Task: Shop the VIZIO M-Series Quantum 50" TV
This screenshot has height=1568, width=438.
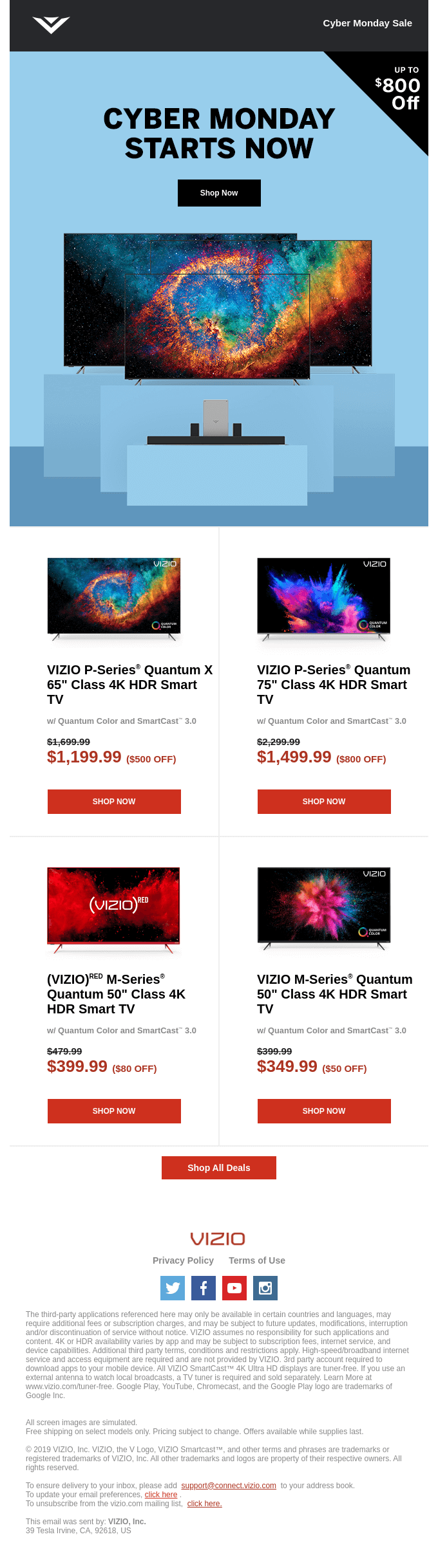Action: pyautogui.click(x=324, y=1111)
